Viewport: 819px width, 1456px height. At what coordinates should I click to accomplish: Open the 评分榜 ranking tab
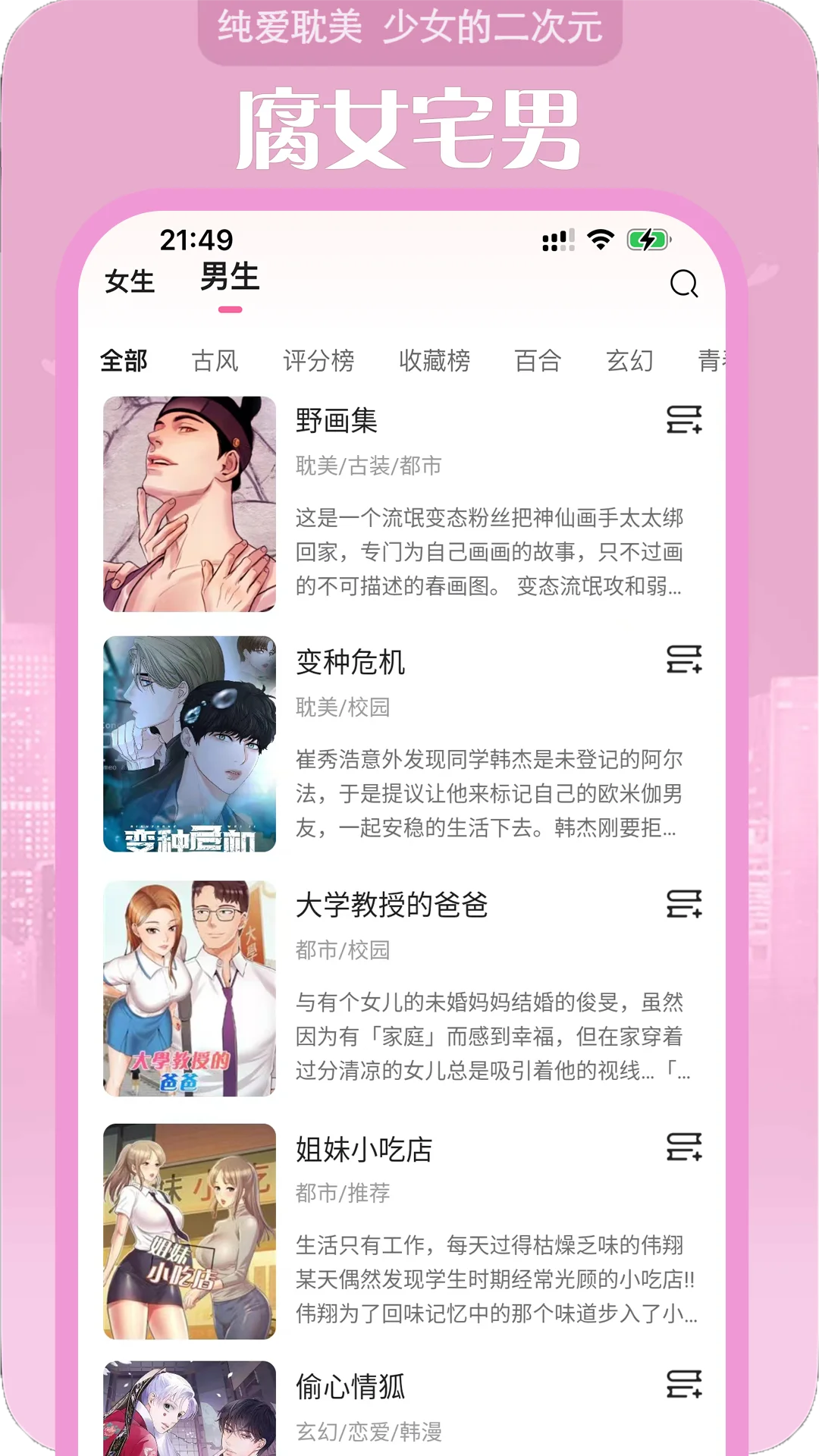(x=318, y=362)
